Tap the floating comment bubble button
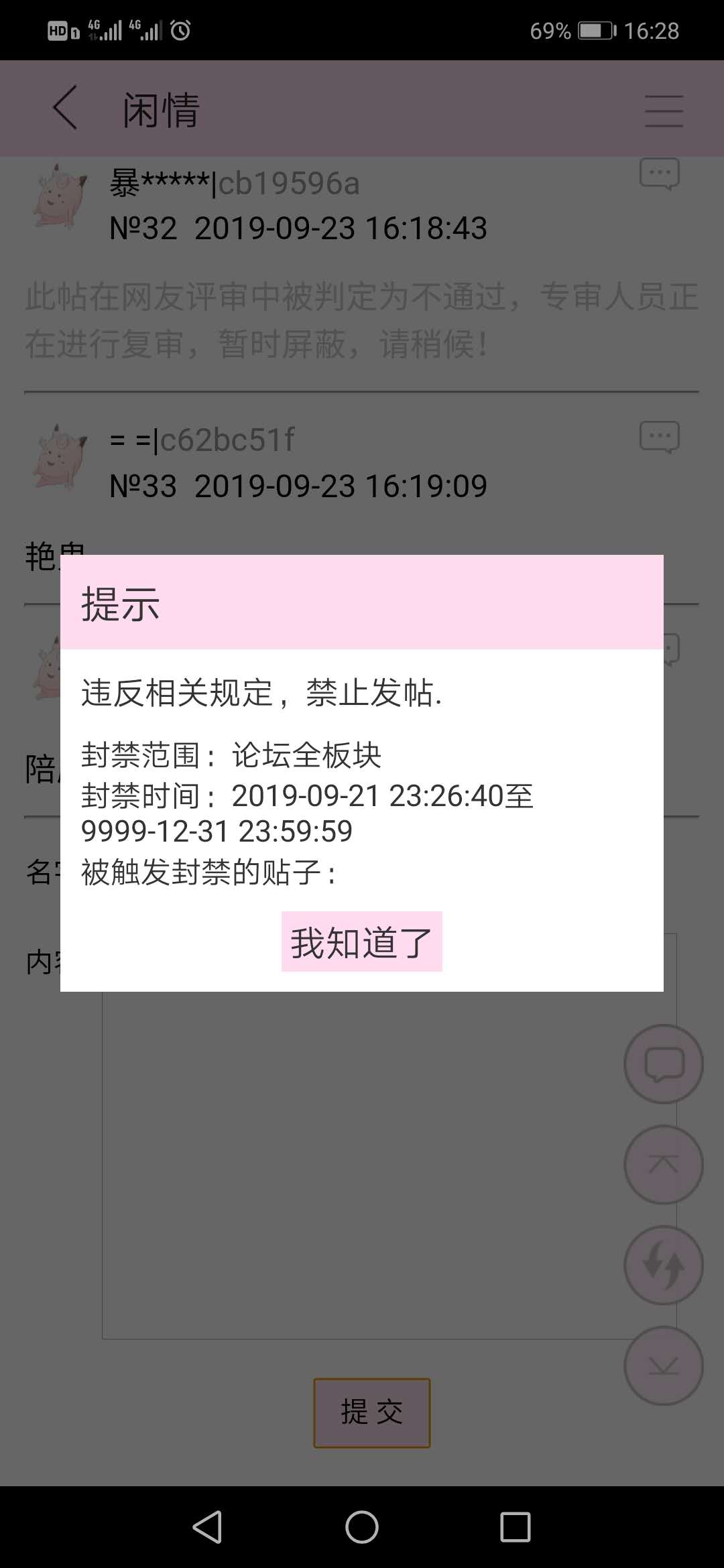 [x=663, y=1064]
